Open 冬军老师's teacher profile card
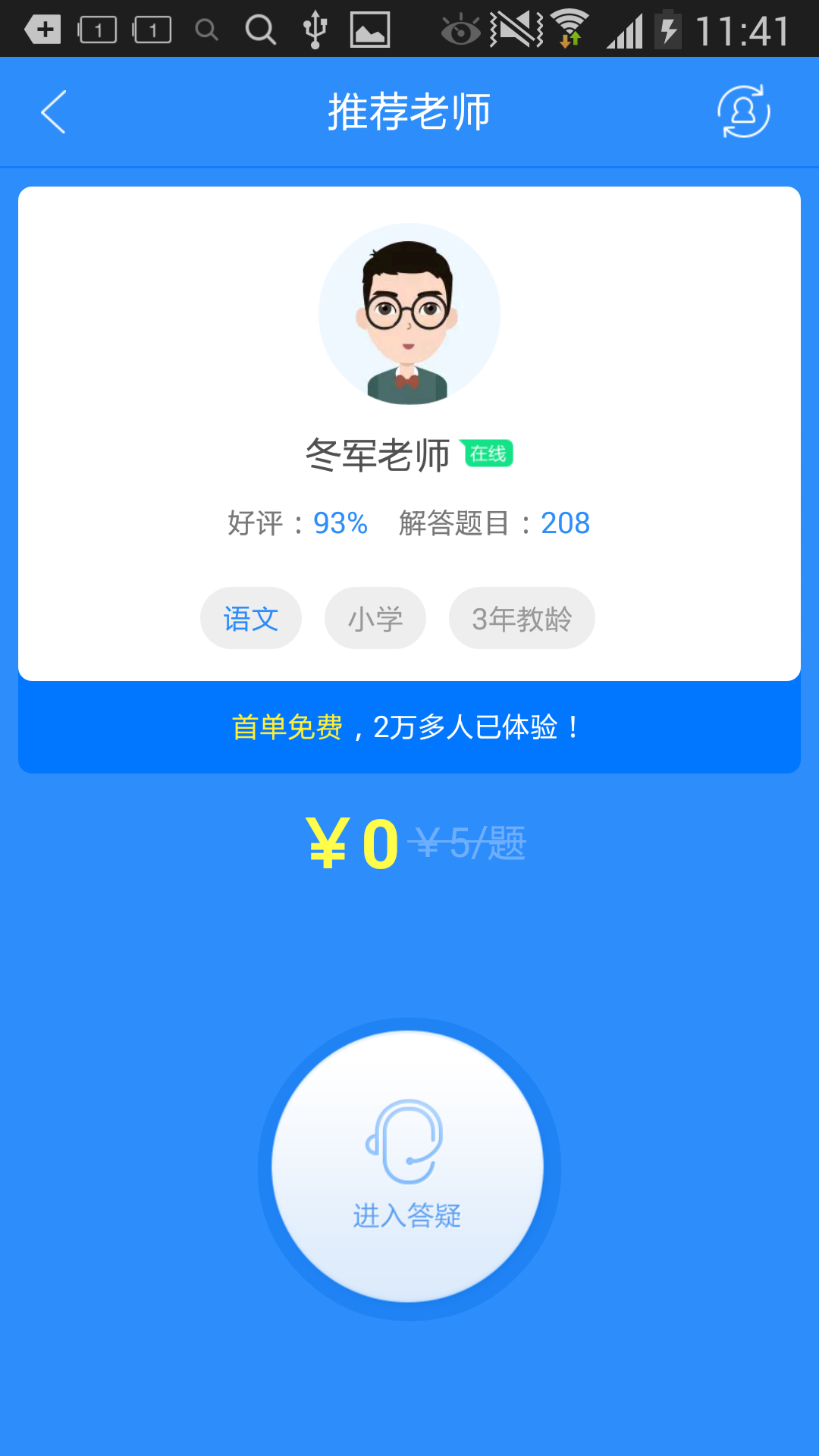This screenshot has width=819, height=1456. tap(409, 432)
